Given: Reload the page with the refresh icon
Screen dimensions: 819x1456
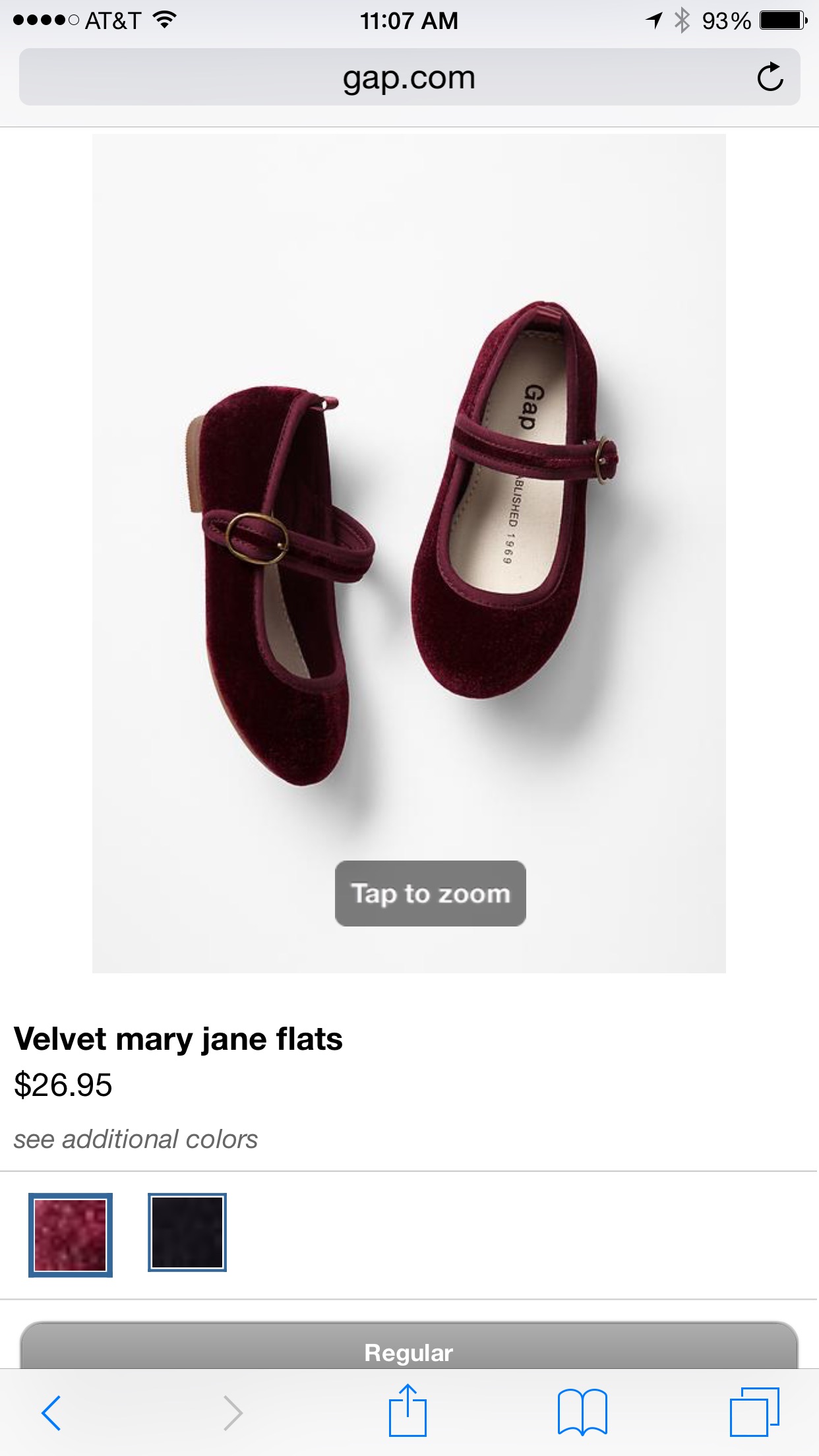Looking at the screenshot, I should [x=770, y=77].
